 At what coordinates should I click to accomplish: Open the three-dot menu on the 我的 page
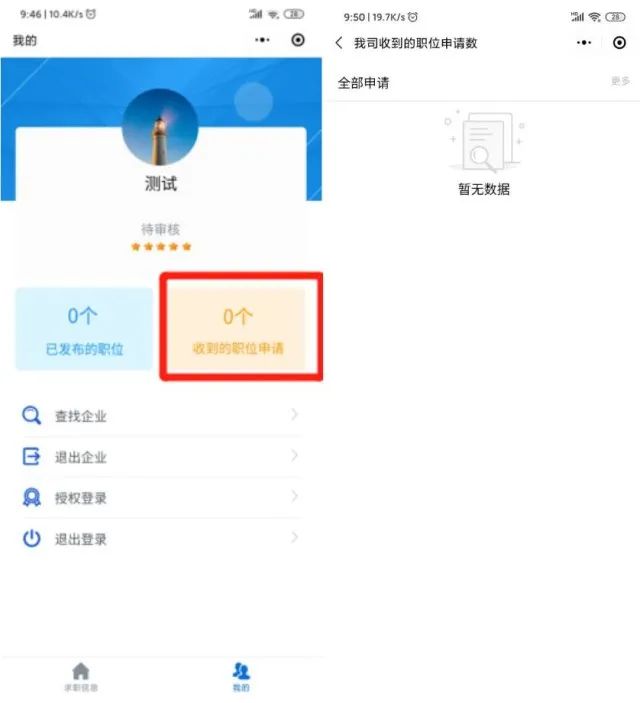(x=262, y=40)
